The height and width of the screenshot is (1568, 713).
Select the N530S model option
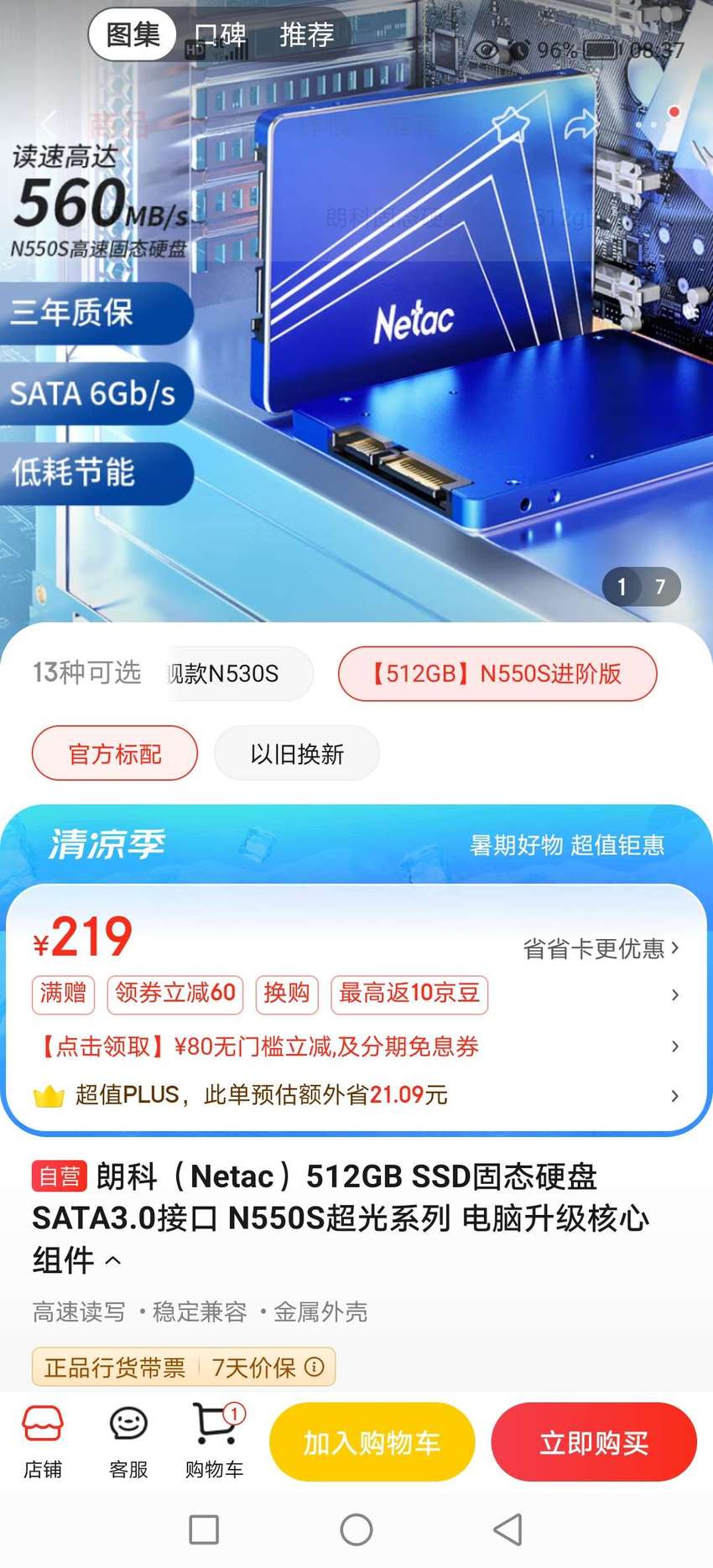(x=240, y=673)
